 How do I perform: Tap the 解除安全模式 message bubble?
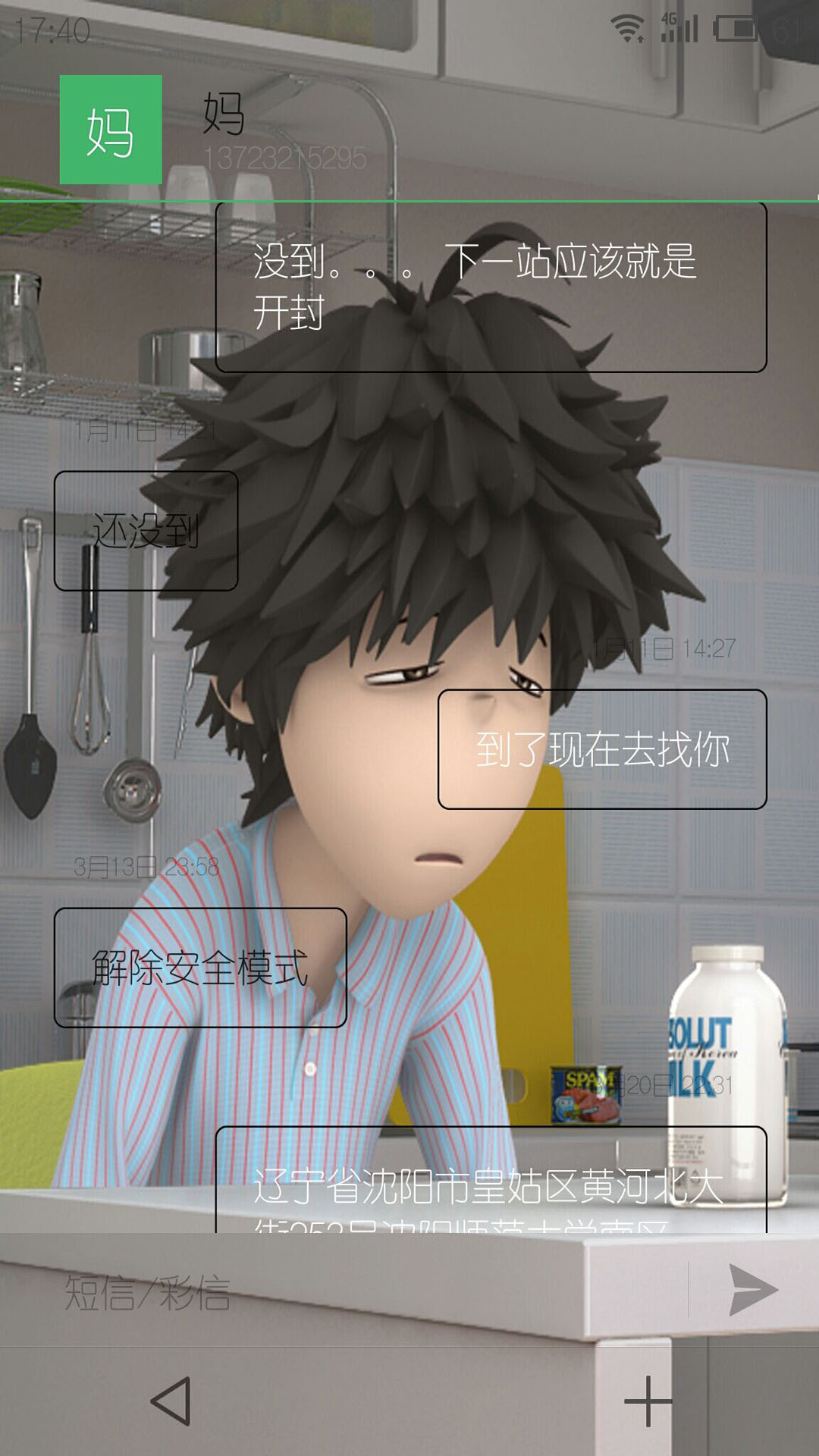coord(200,968)
